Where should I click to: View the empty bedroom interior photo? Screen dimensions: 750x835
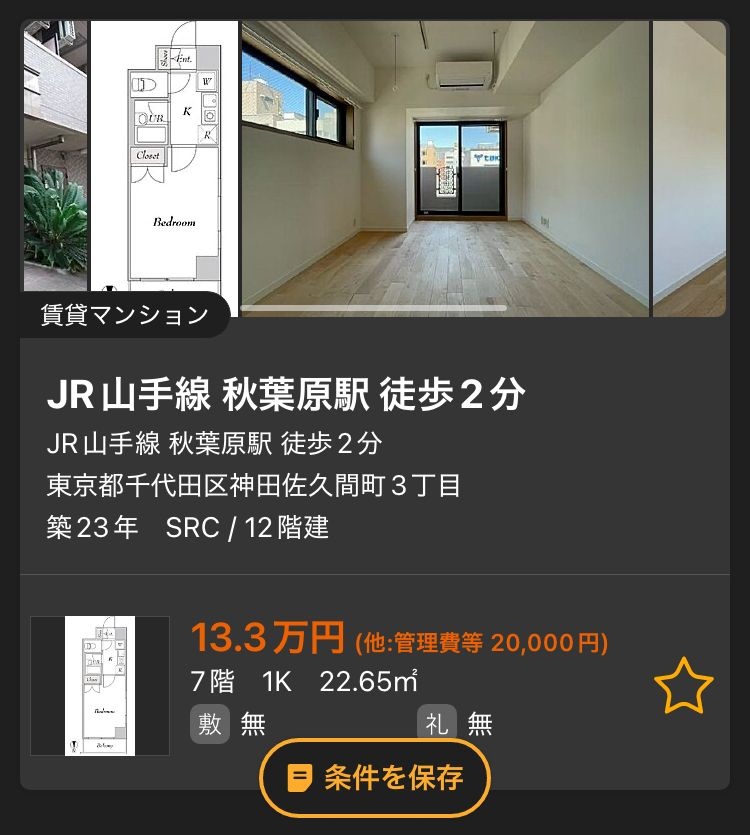pyautogui.click(x=445, y=165)
